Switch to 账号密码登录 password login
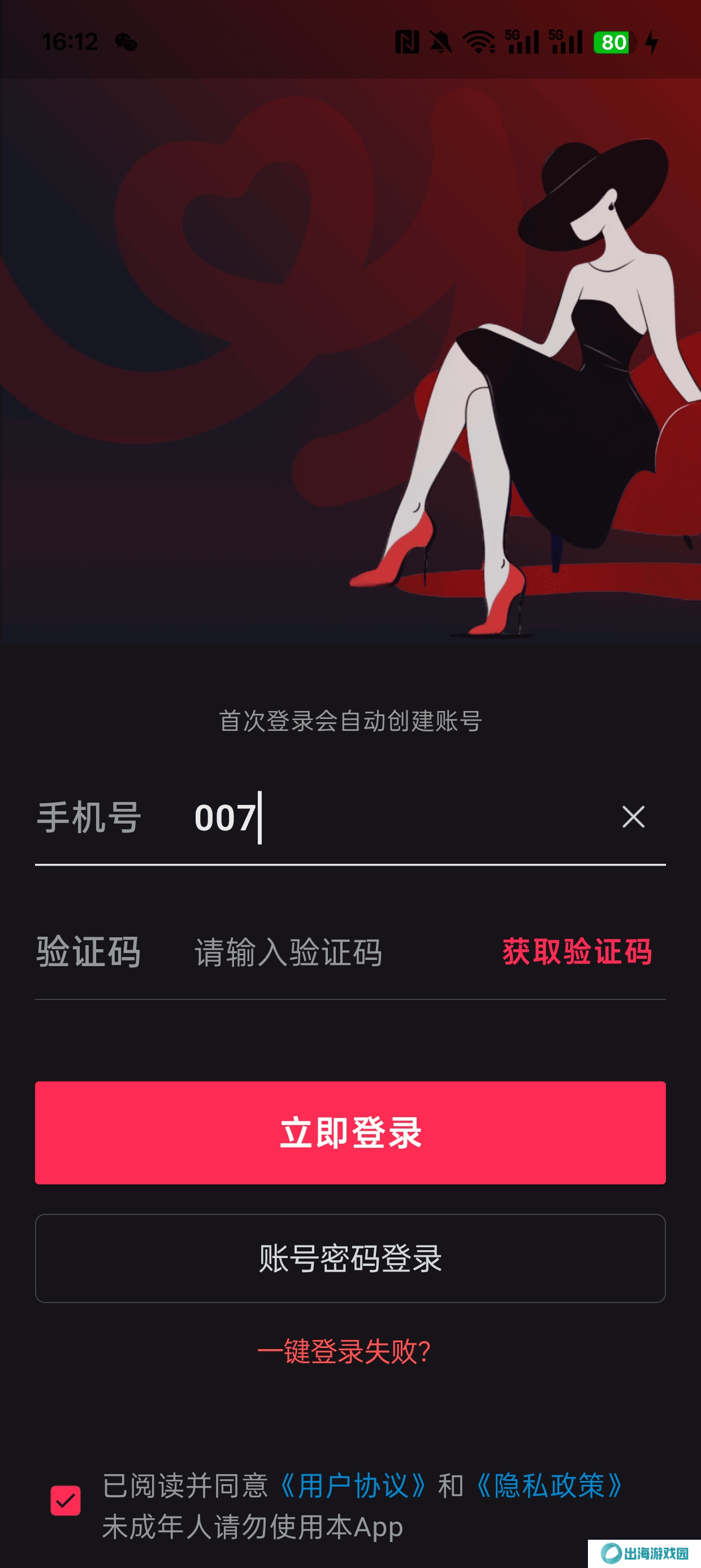701x1568 pixels. click(x=350, y=1258)
